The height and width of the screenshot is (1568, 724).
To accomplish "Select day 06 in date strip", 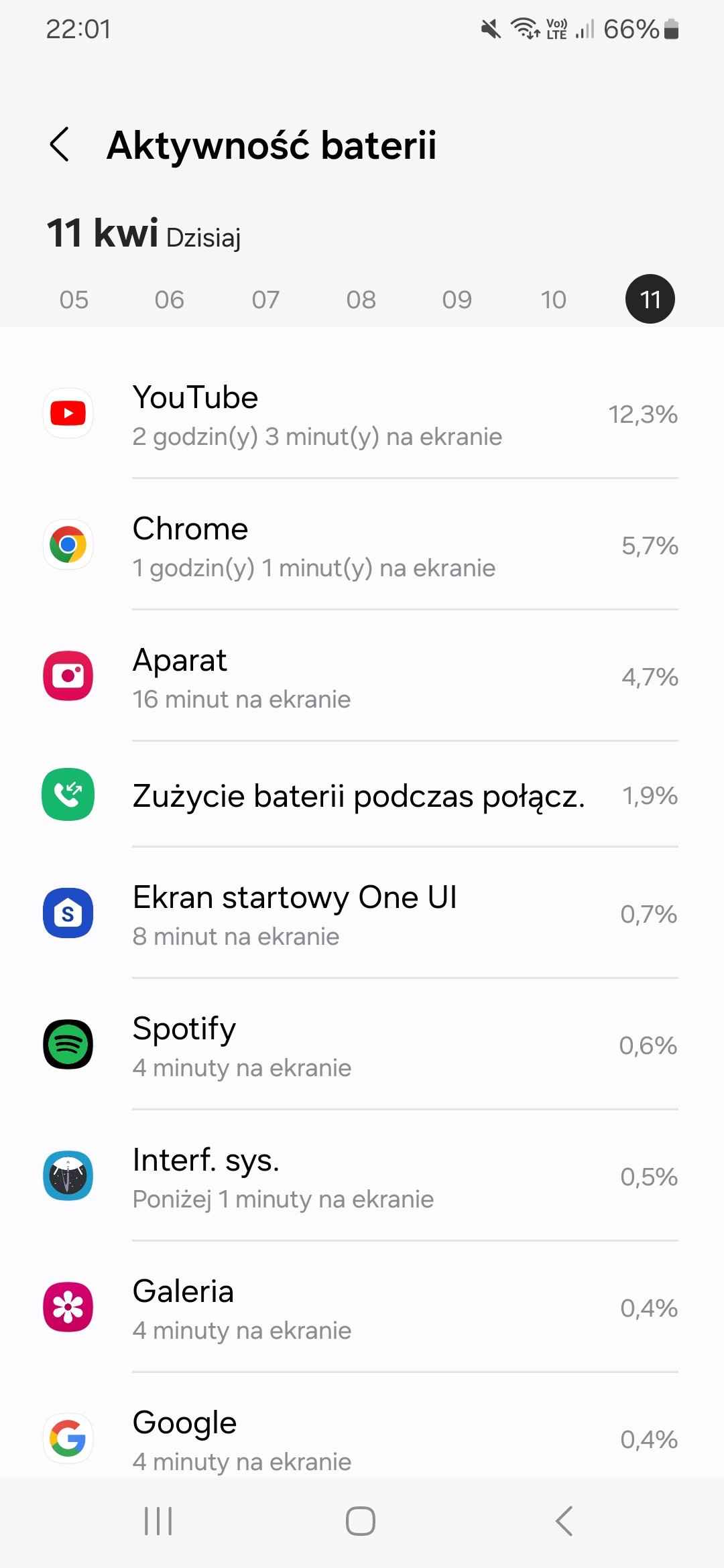I will [x=170, y=300].
